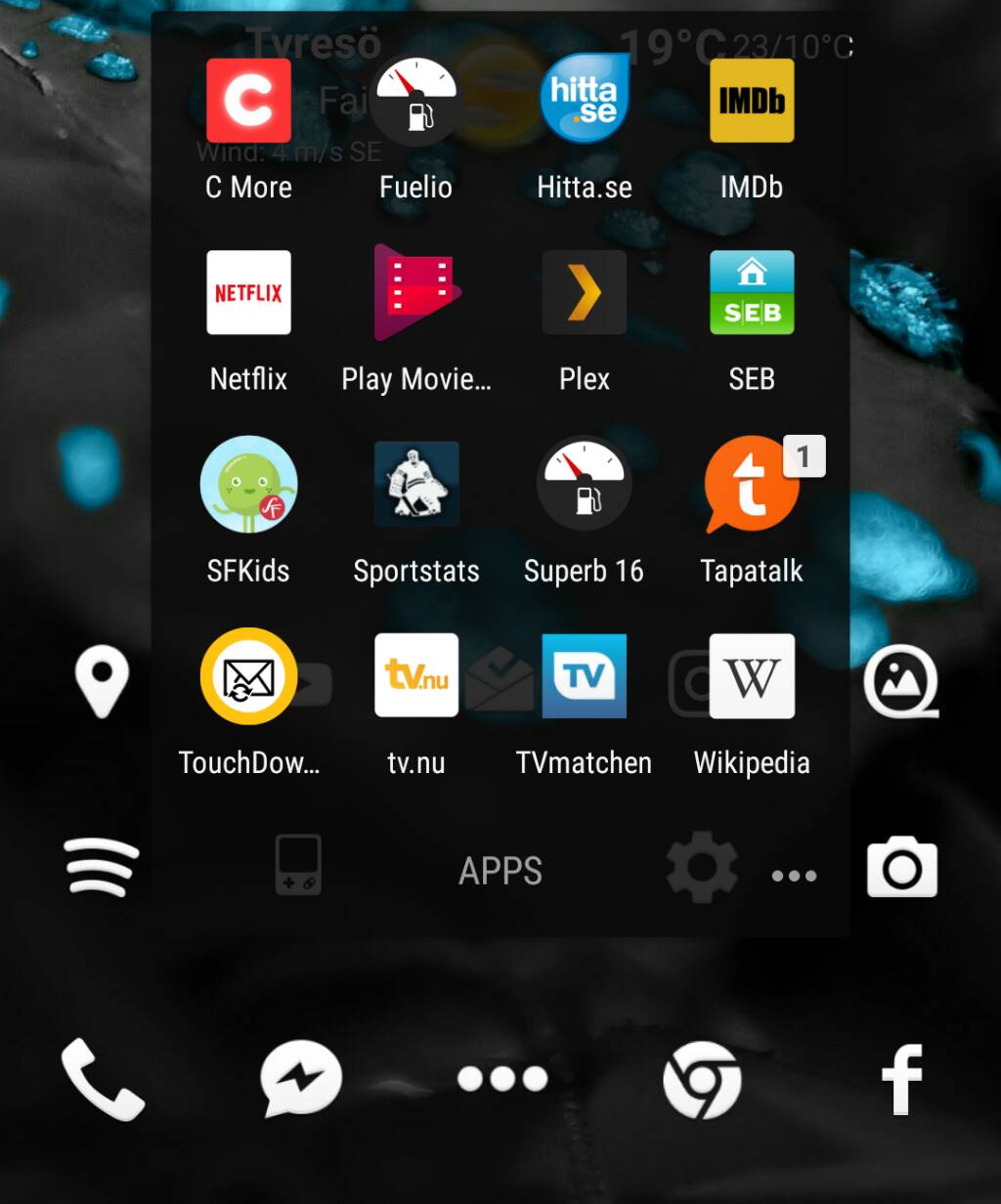Open the Plex app

pos(584,293)
